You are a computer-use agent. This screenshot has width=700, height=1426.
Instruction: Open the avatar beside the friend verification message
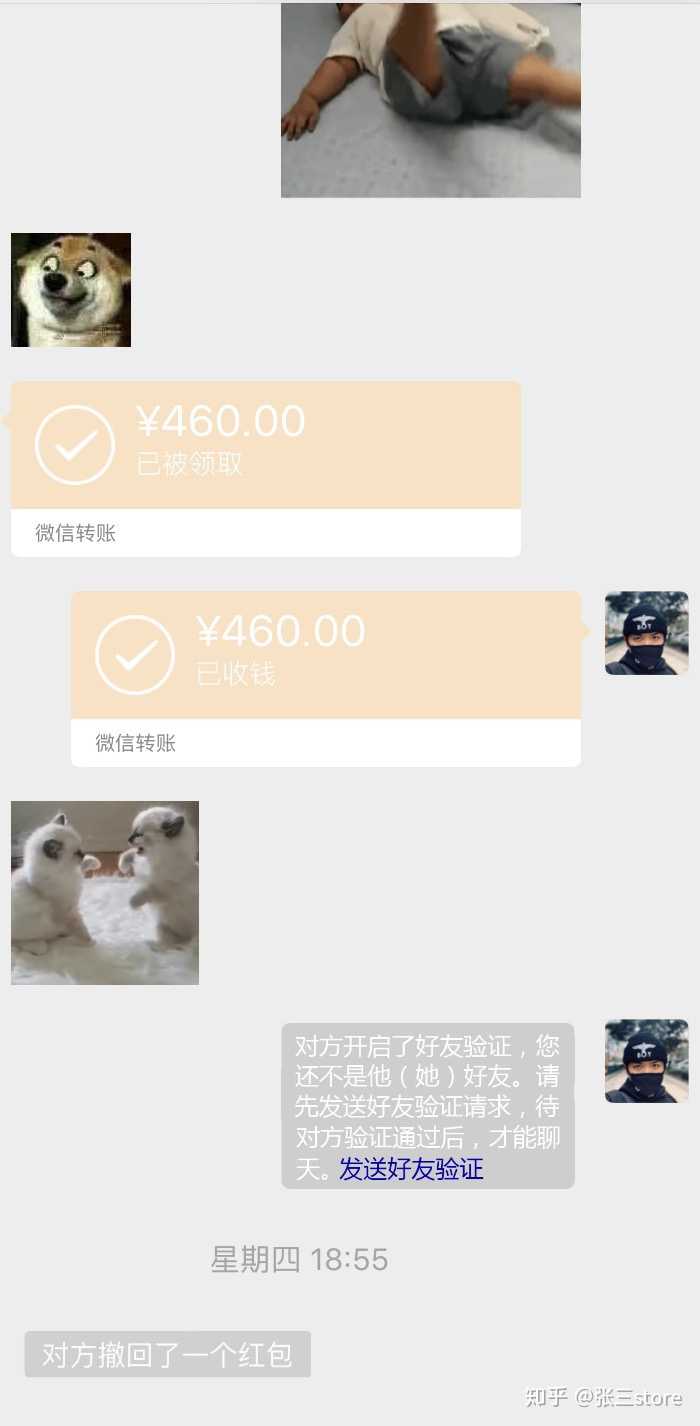(x=646, y=1061)
